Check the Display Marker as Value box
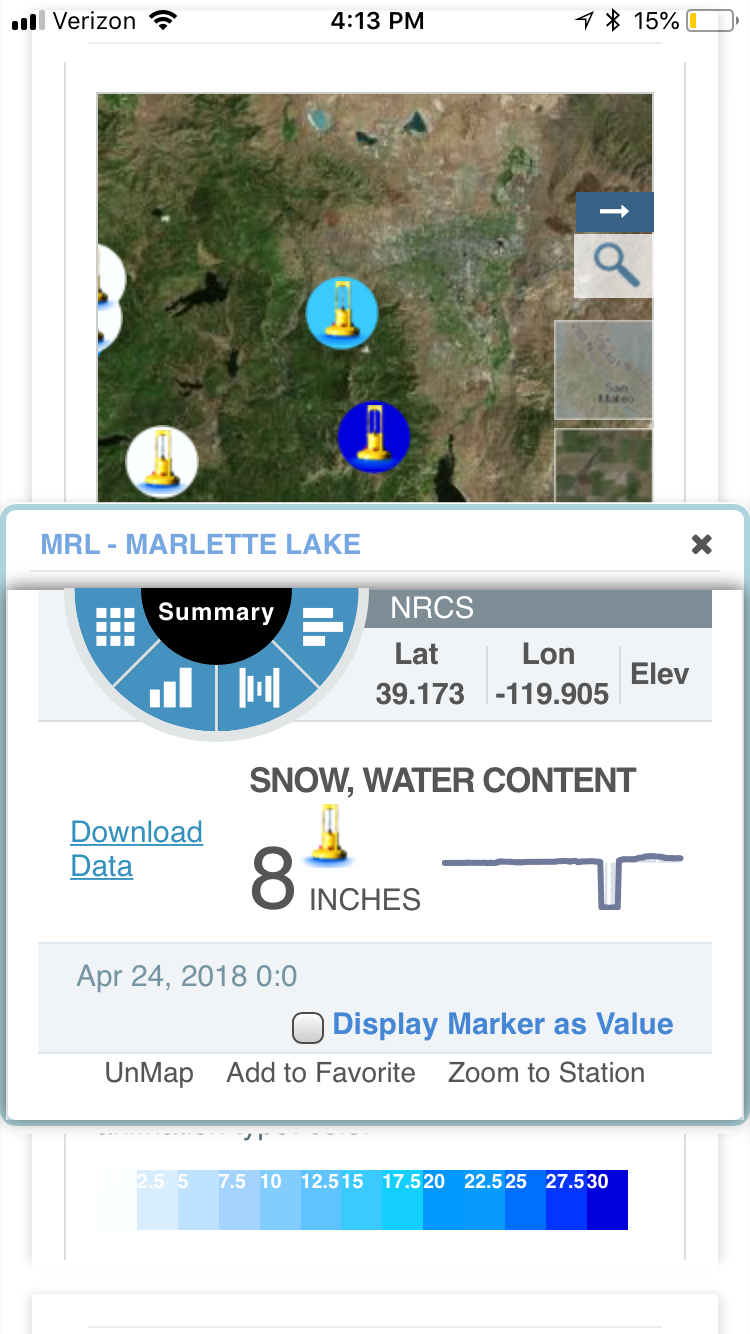Image resolution: width=750 pixels, height=1334 pixels. pyautogui.click(x=308, y=1027)
